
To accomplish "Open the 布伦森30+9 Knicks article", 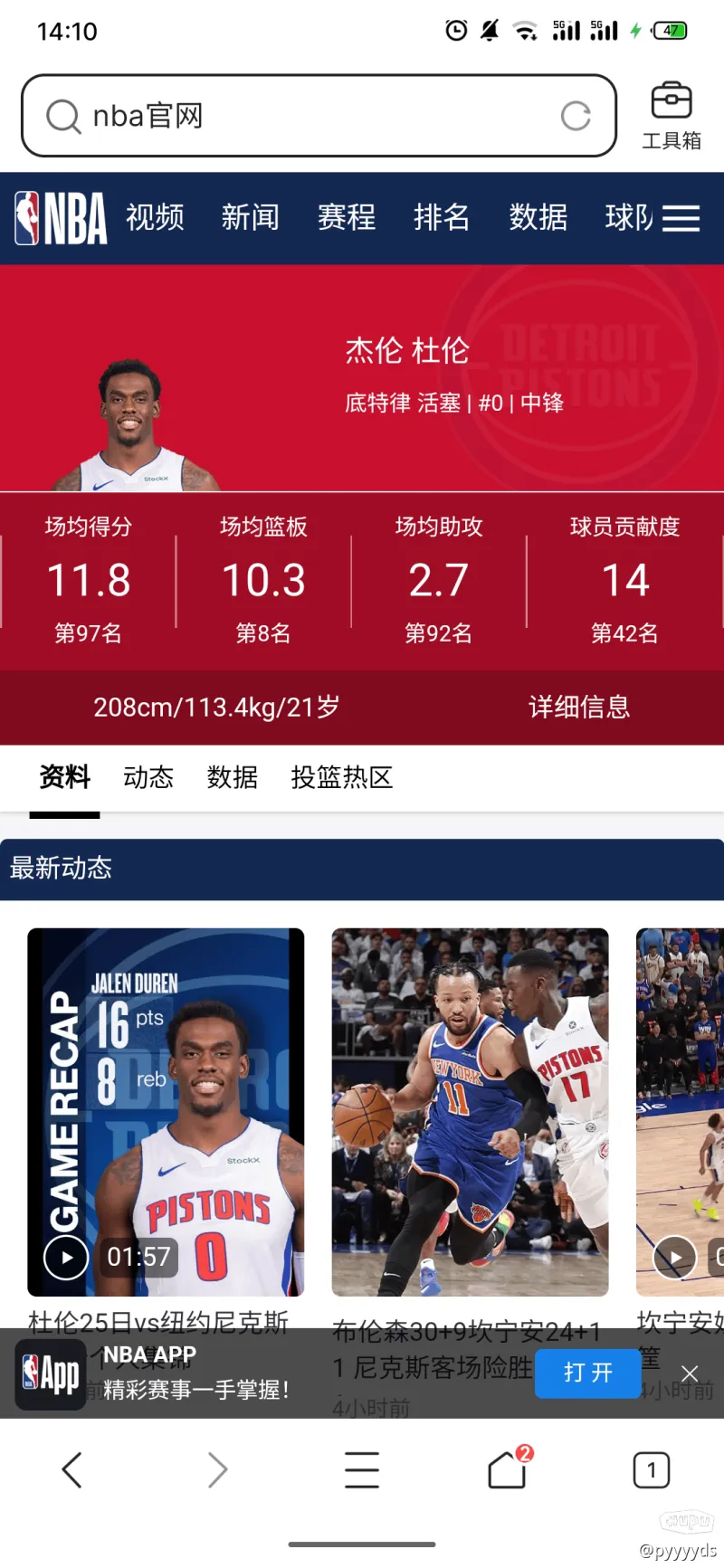I will pyautogui.click(x=470, y=1112).
